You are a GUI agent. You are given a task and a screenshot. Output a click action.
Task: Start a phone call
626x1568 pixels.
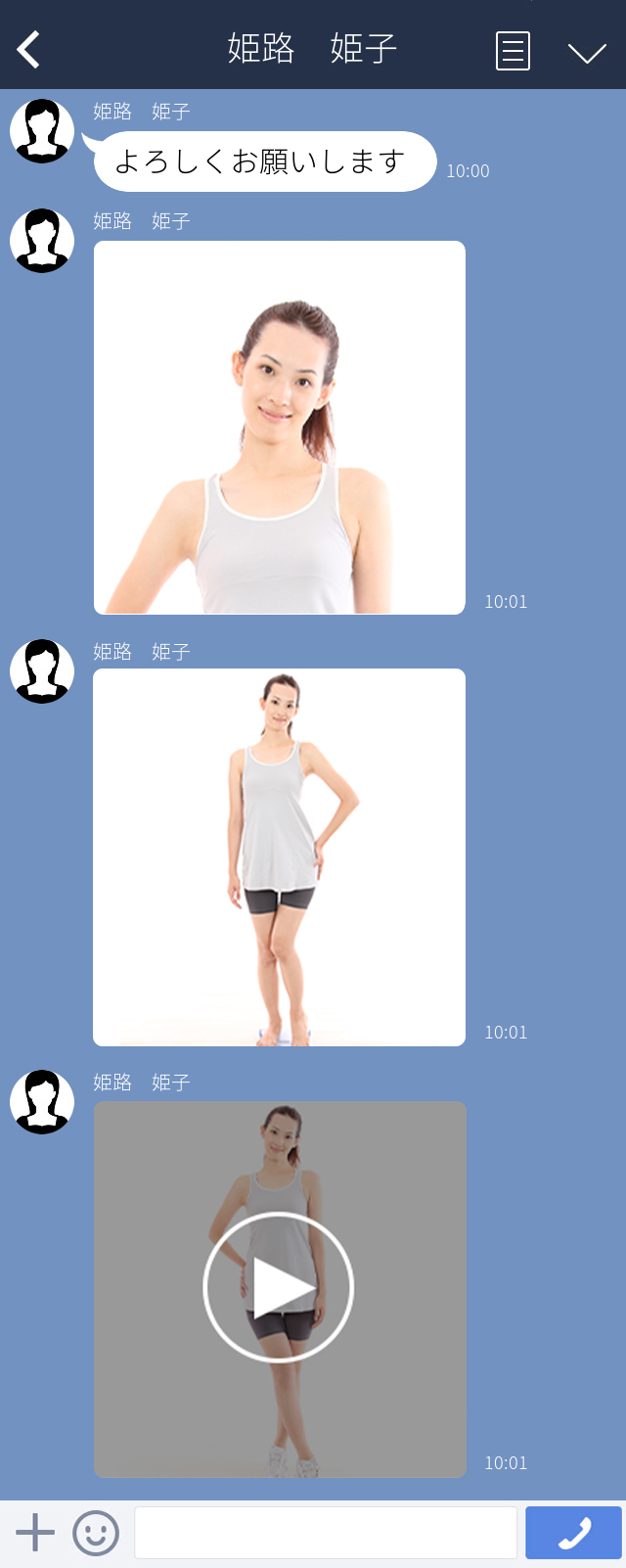573,1533
